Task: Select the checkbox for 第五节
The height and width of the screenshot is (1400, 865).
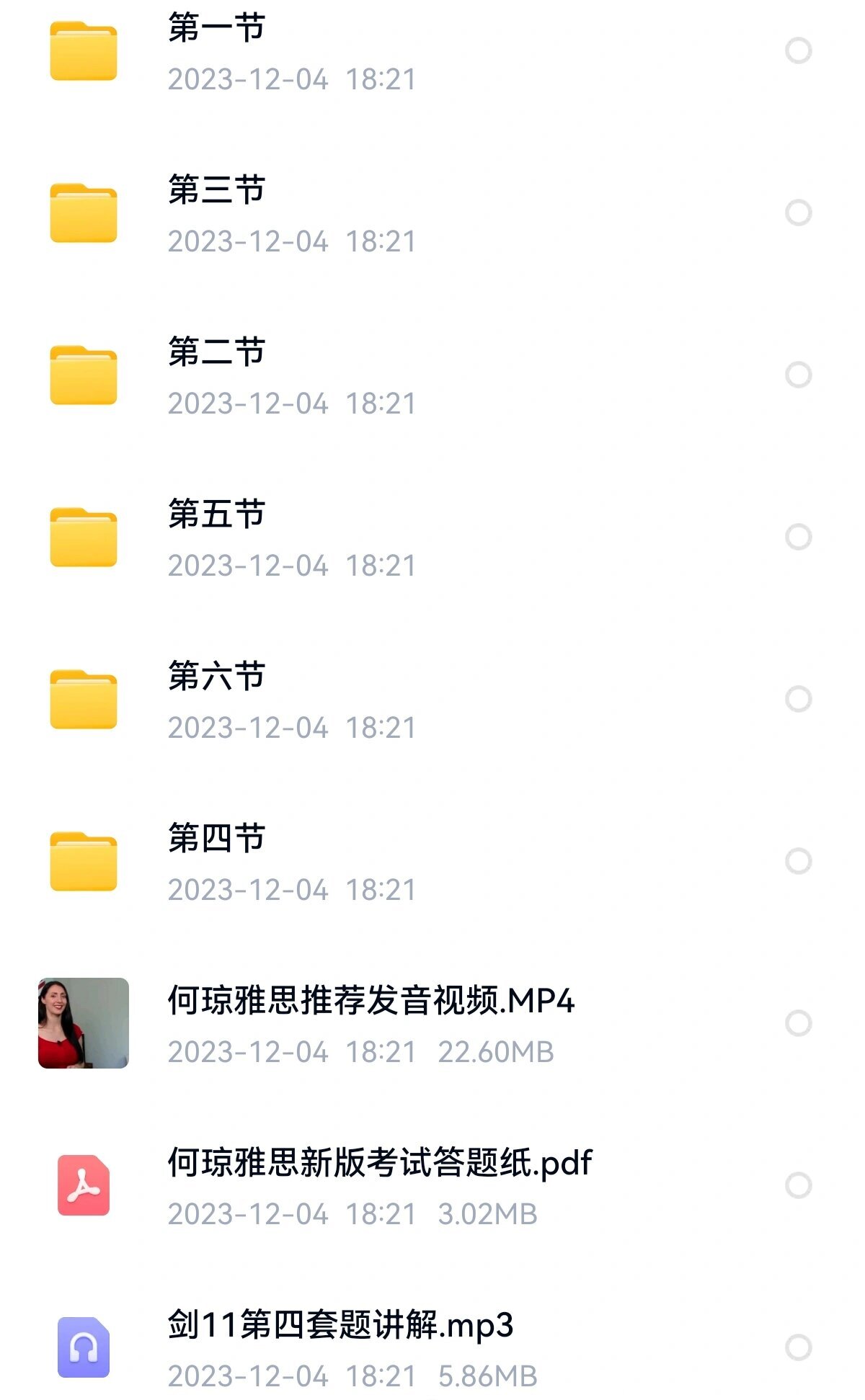Action: click(798, 538)
